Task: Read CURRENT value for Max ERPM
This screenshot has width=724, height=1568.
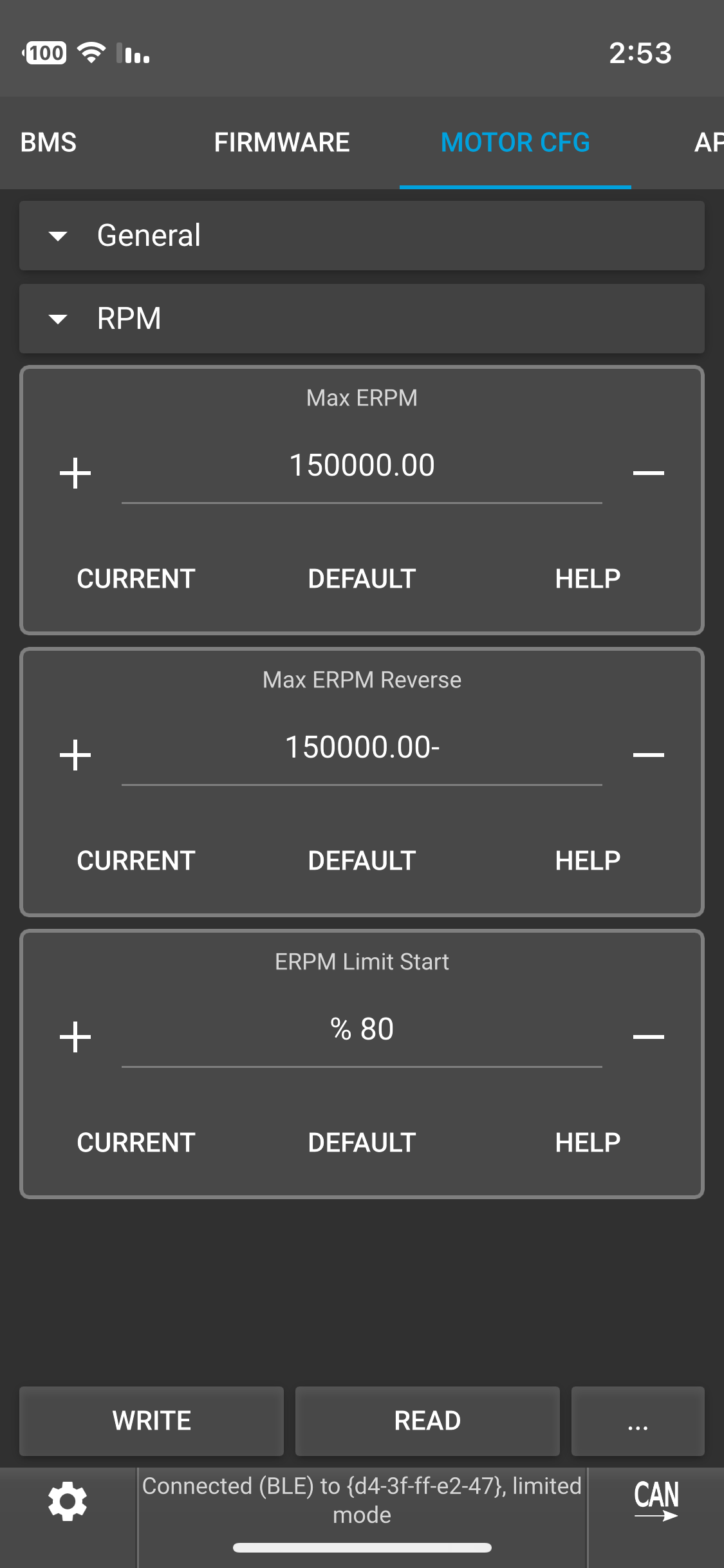Action: click(x=136, y=579)
